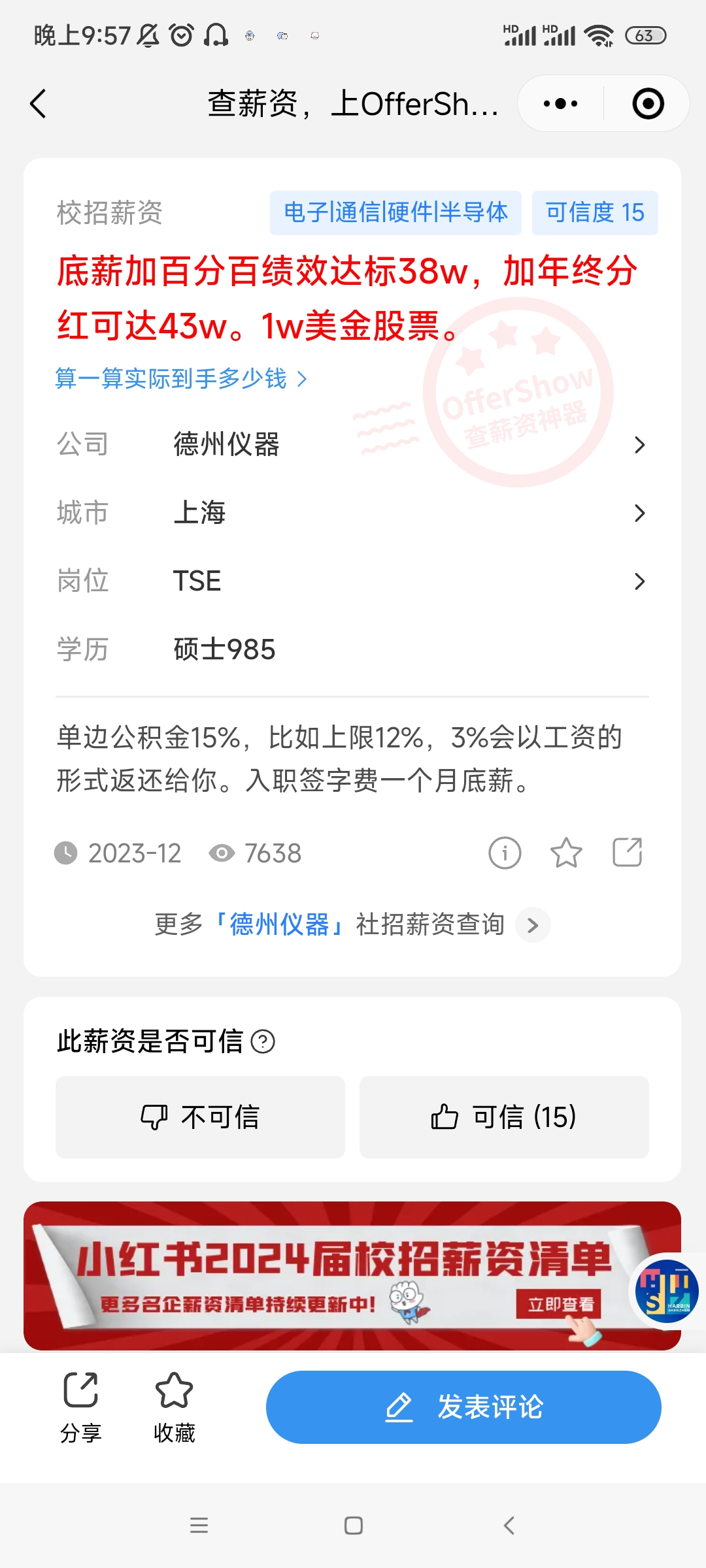The height and width of the screenshot is (1568, 706).
Task: Tap the info icon near the view count
Action: tap(505, 853)
